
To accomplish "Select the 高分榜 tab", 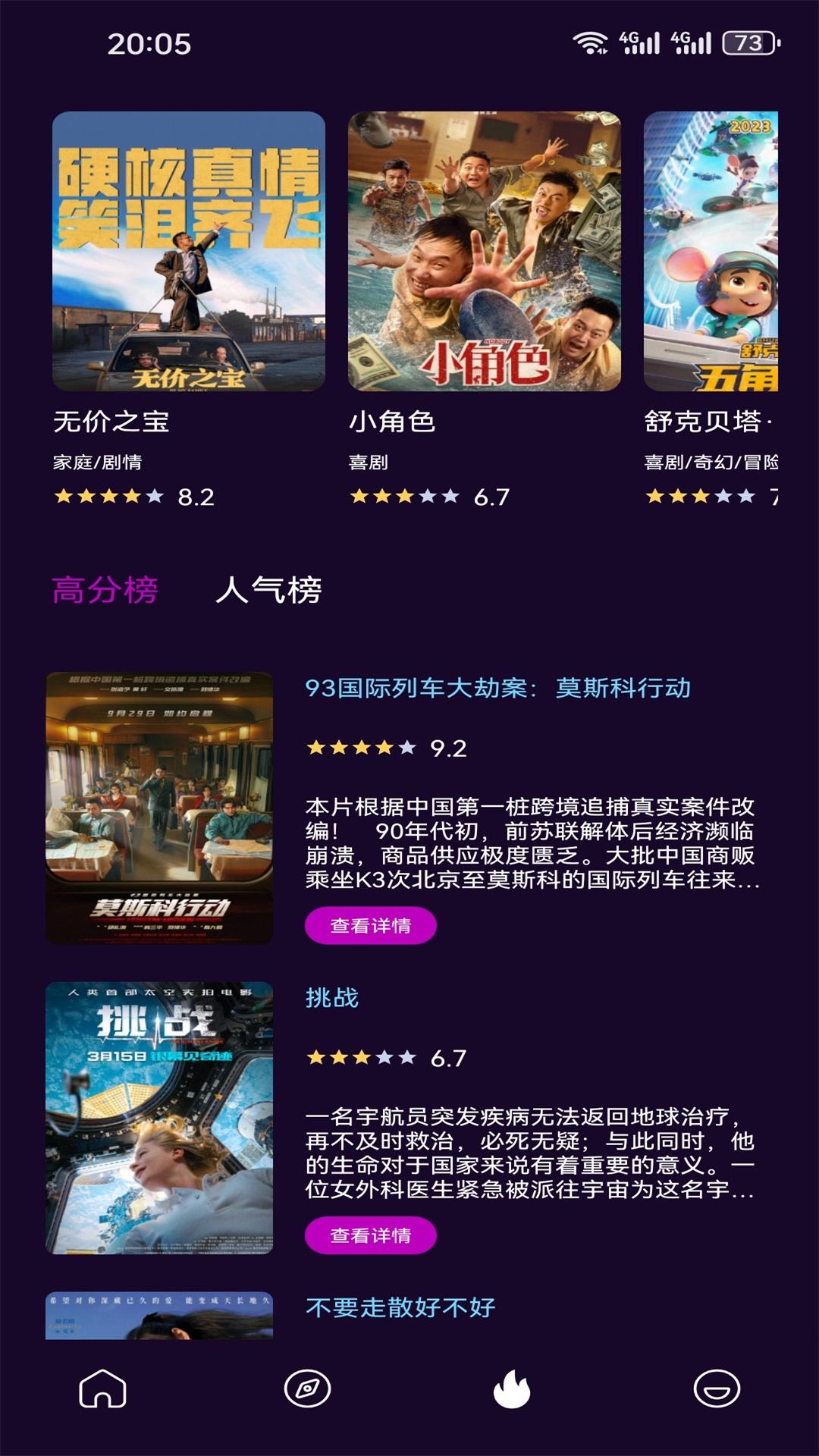I will 104,589.
